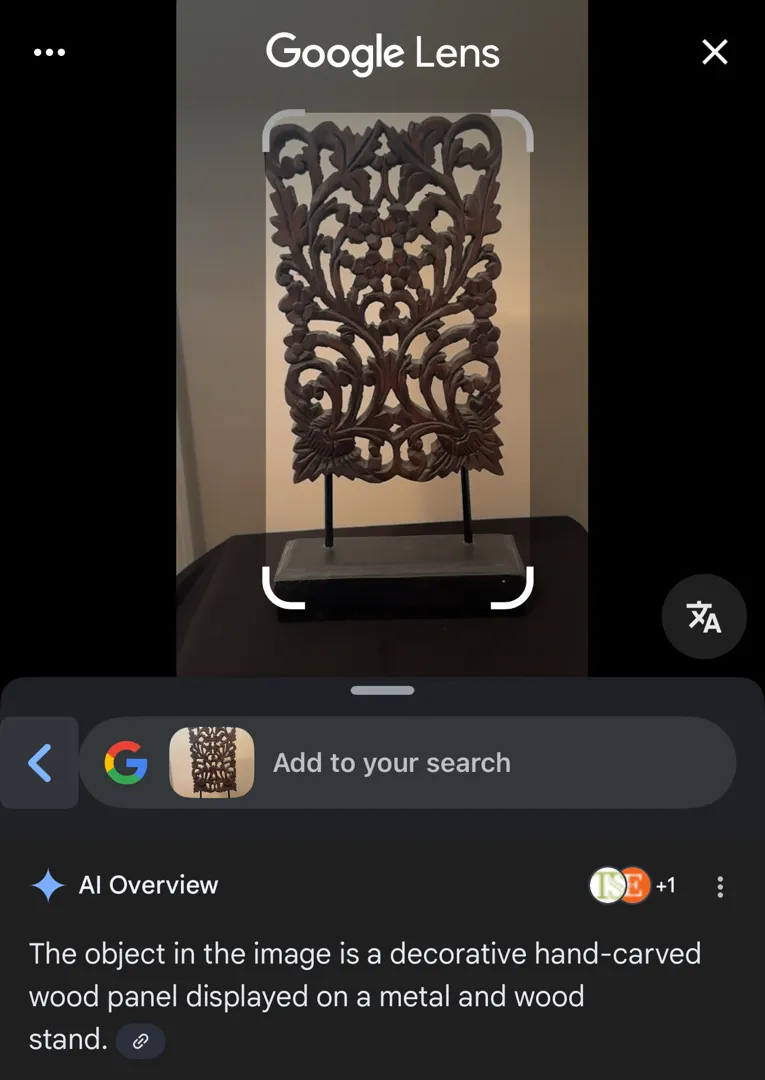The image size is (765, 1080).
Task: Open the link chip after the overview text
Action: [x=141, y=1041]
